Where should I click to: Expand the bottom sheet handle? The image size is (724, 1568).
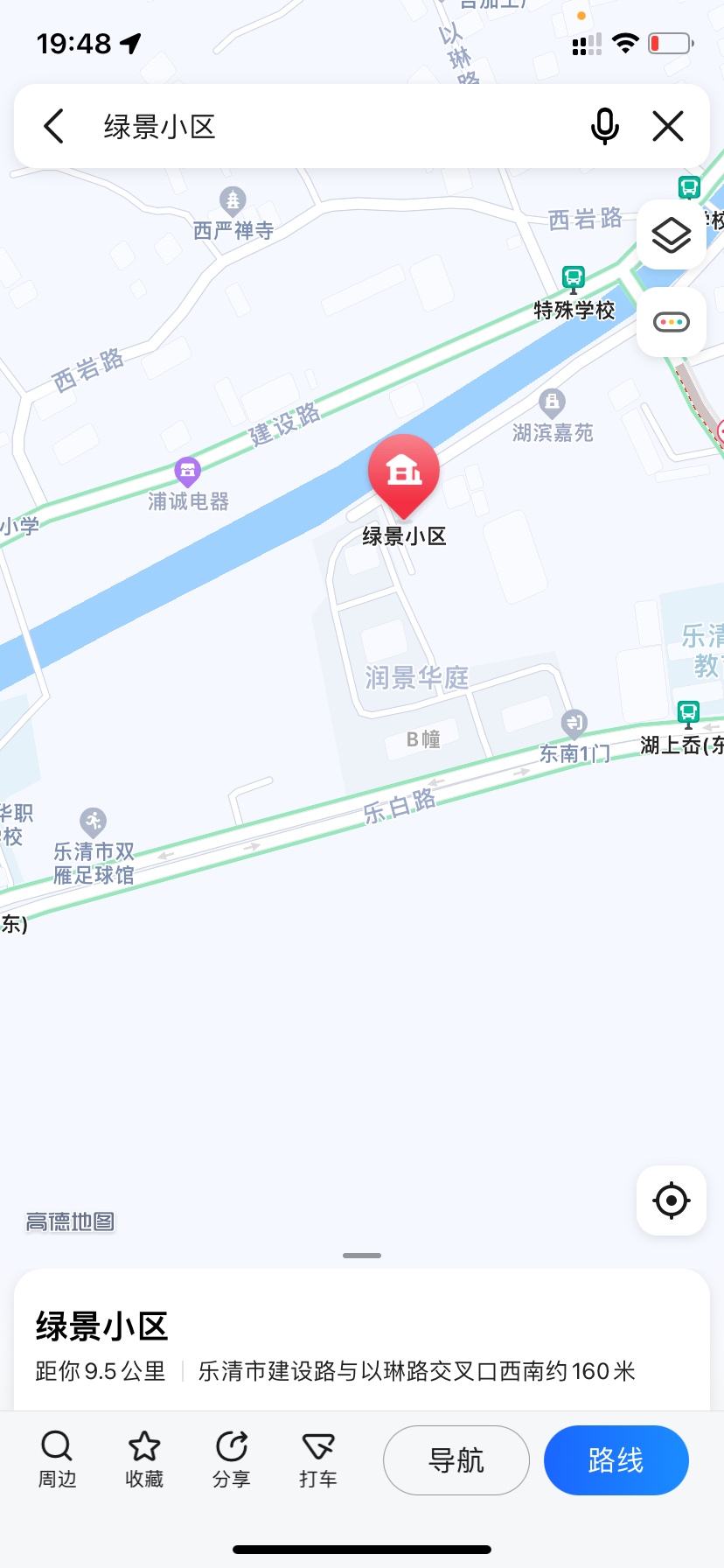tap(362, 1256)
